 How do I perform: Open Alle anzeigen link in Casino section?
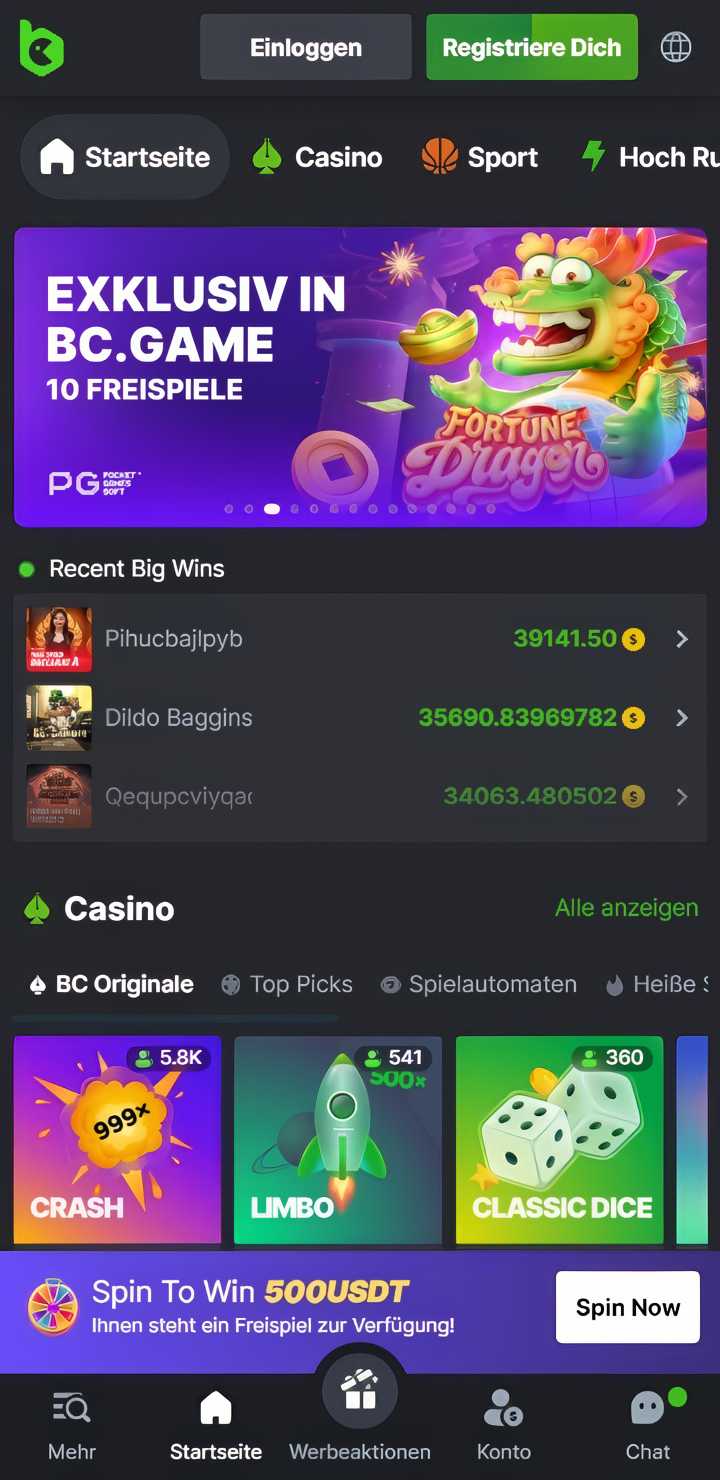tap(627, 908)
